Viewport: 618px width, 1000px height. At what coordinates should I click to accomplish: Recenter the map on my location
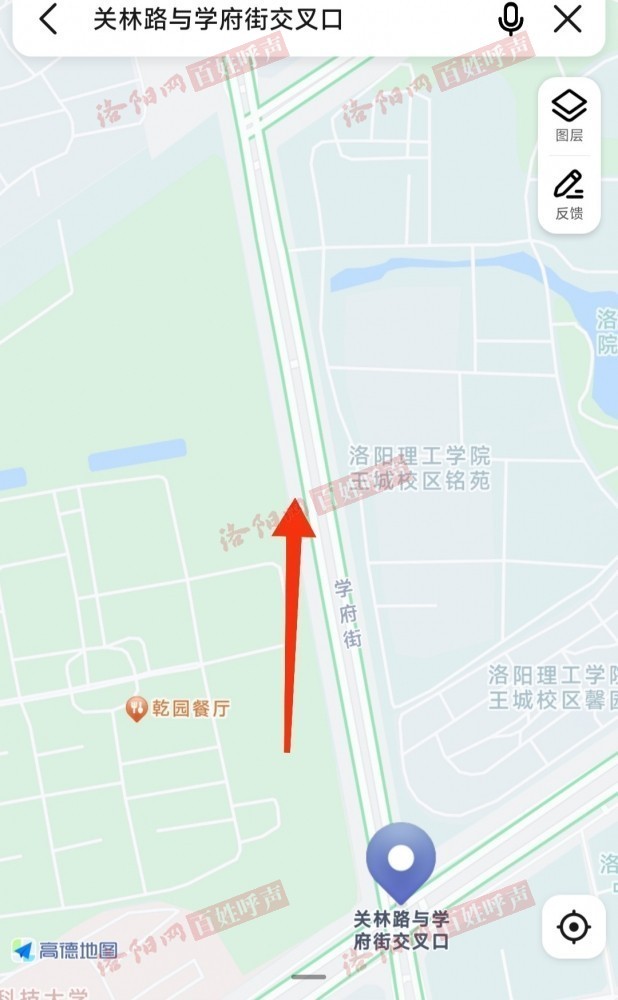point(573,925)
